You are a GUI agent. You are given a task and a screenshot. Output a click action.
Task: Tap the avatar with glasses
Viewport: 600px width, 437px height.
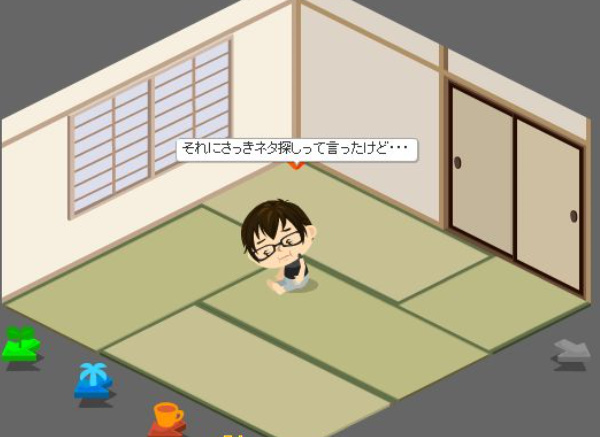pyautogui.click(x=281, y=244)
